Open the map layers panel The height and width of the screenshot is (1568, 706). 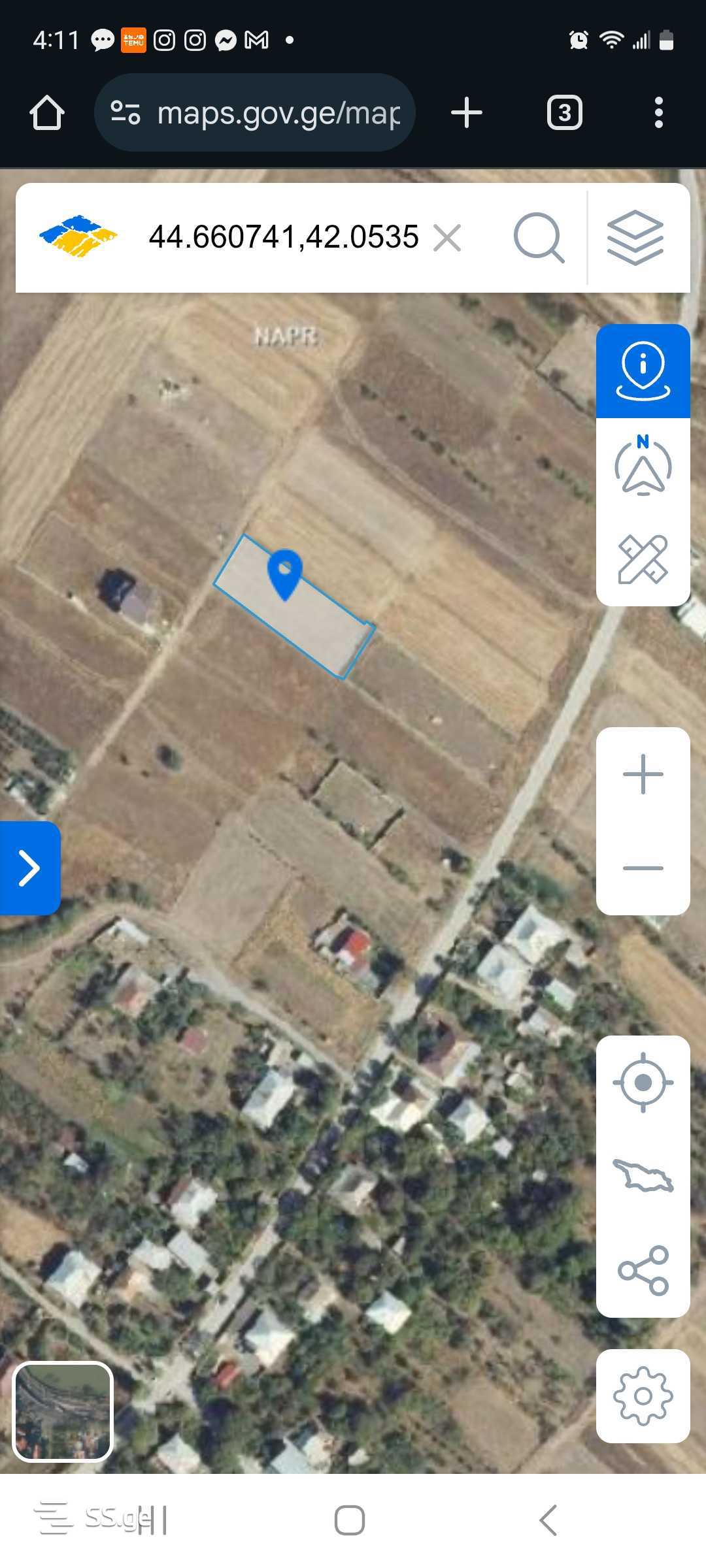tap(635, 238)
